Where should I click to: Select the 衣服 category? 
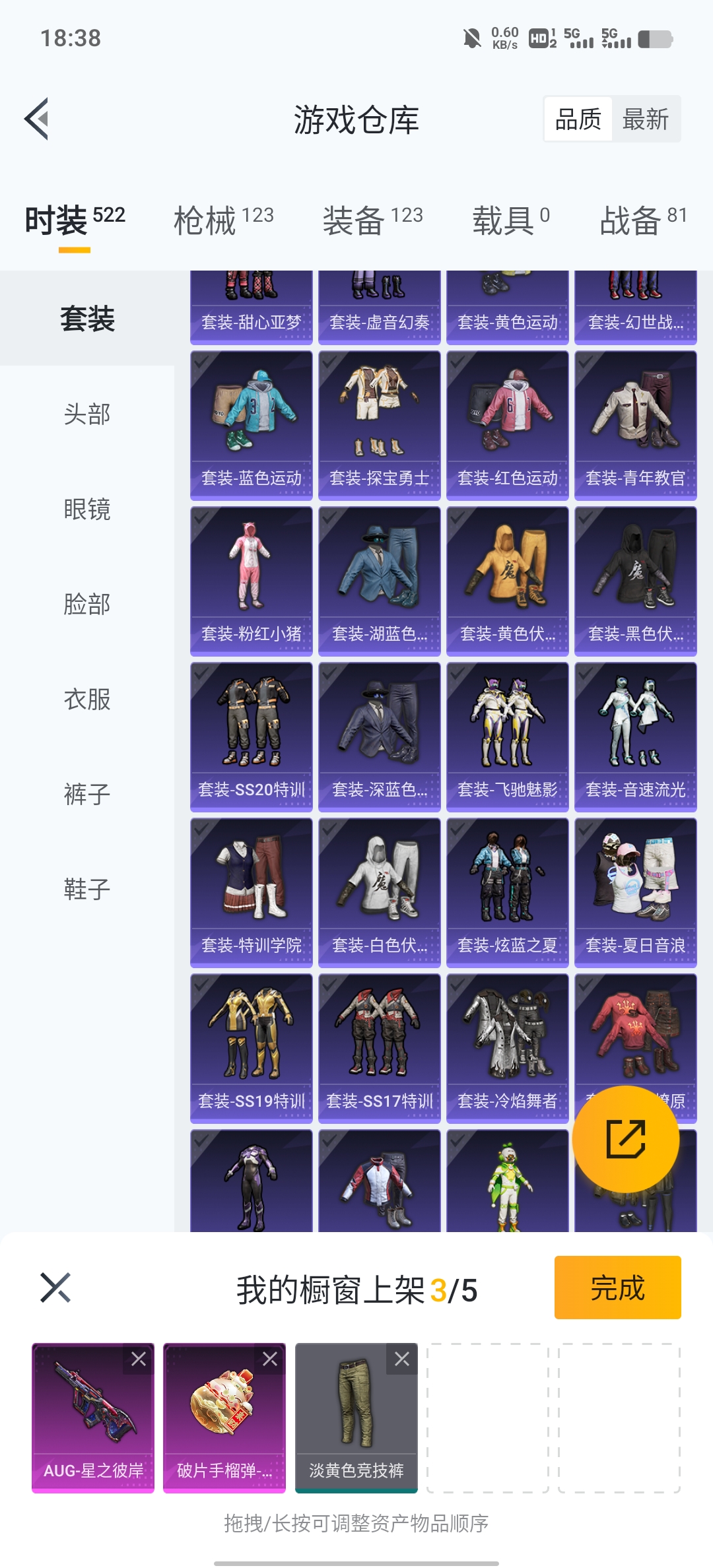pyautogui.click(x=87, y=700)
